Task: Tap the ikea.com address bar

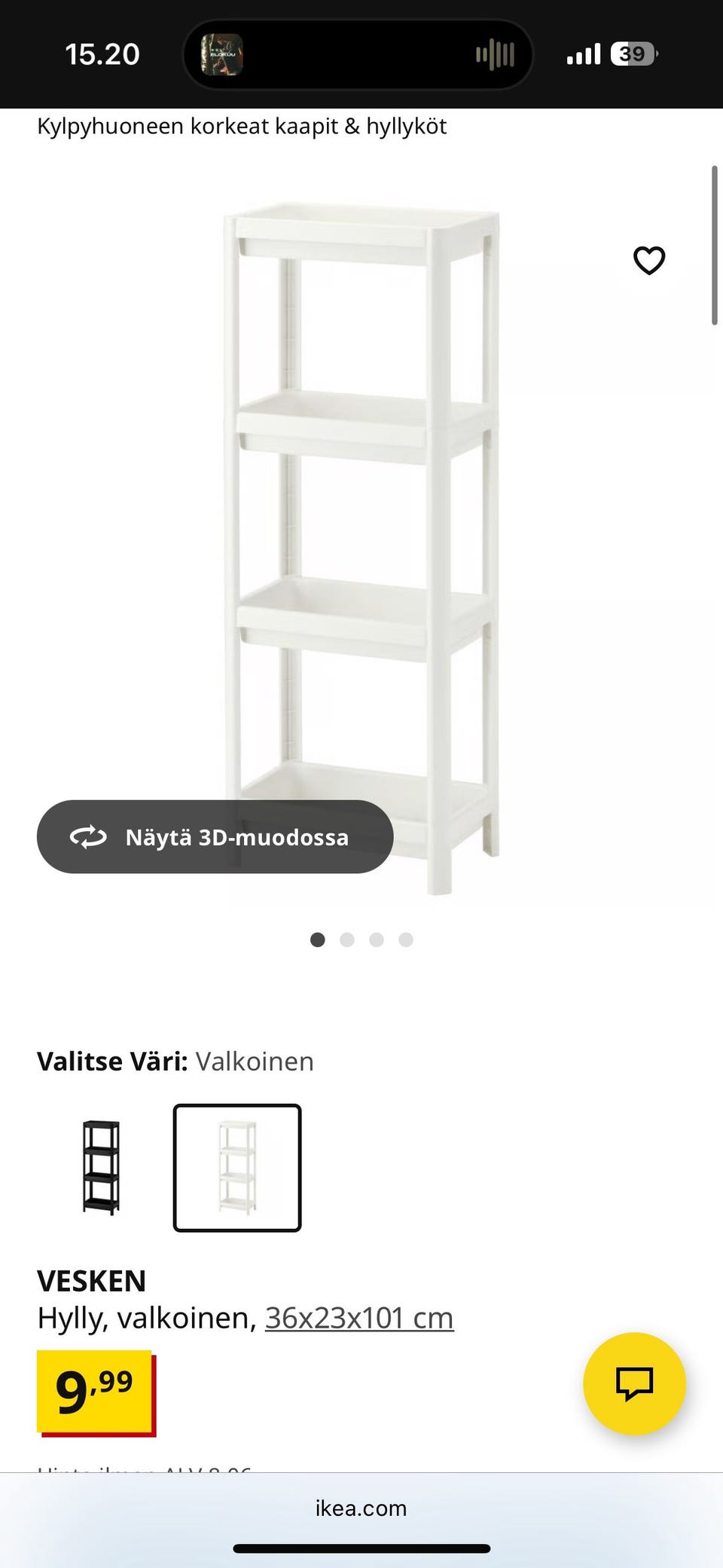Action: pos(361,1508)
